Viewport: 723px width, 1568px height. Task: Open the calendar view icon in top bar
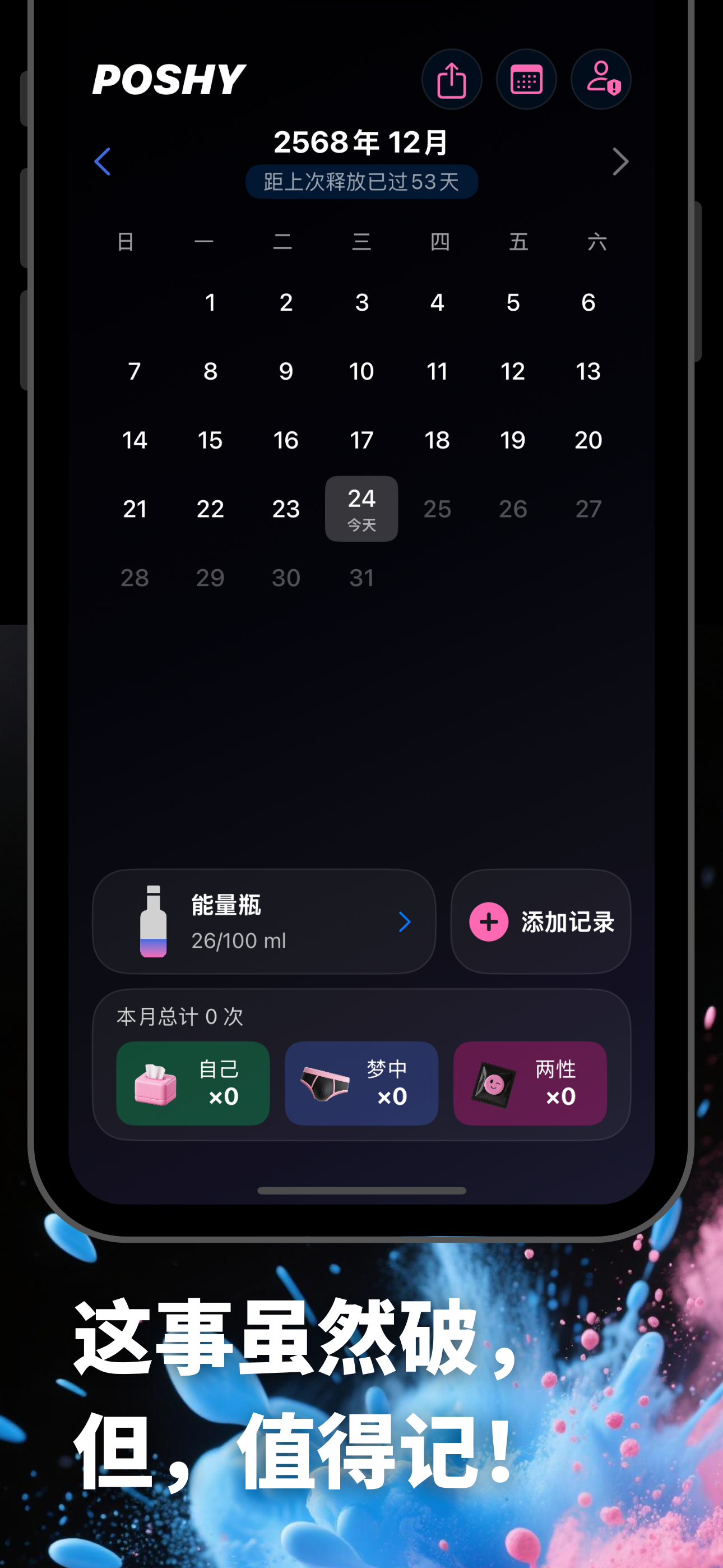(526, 79)
